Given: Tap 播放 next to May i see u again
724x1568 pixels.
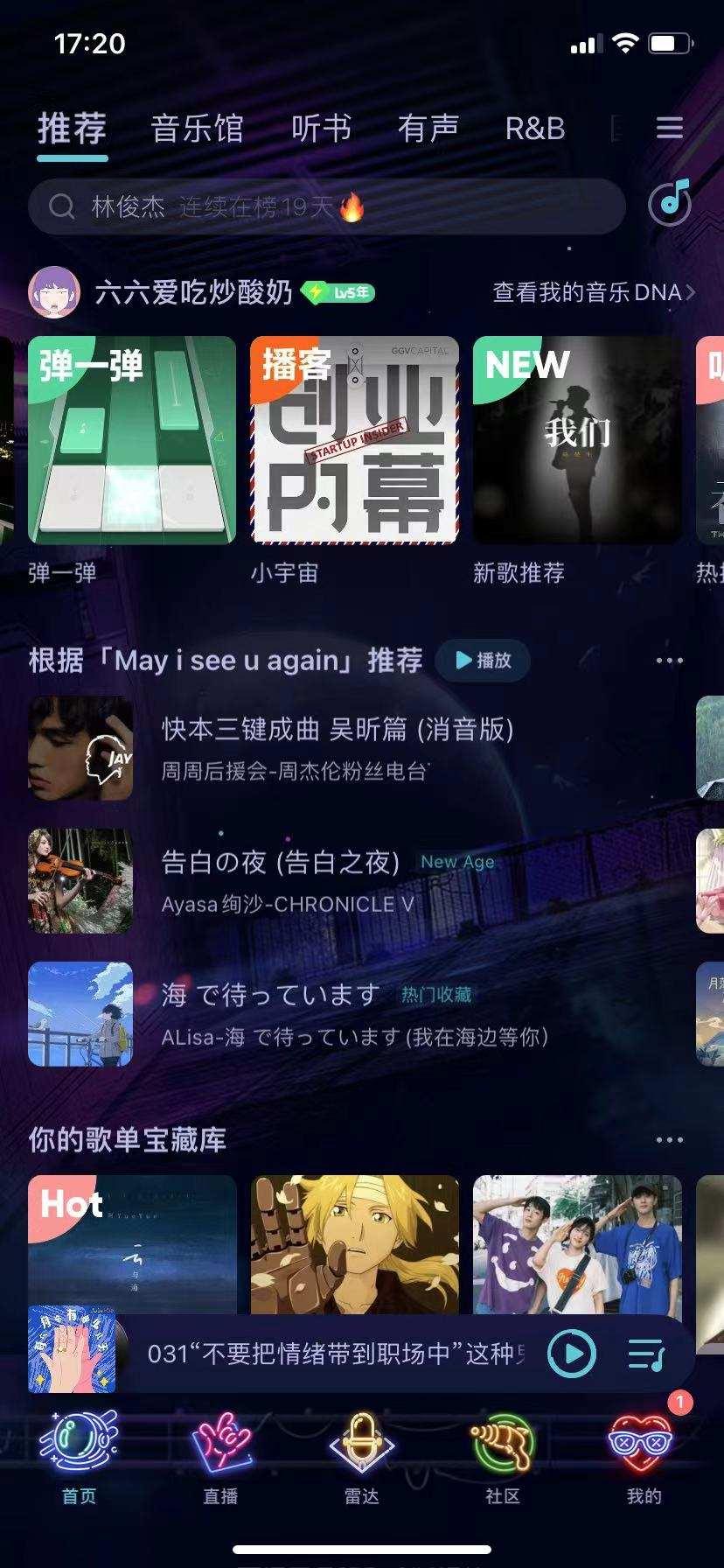Looking at the screenshot, I should (x=483, y=661).
